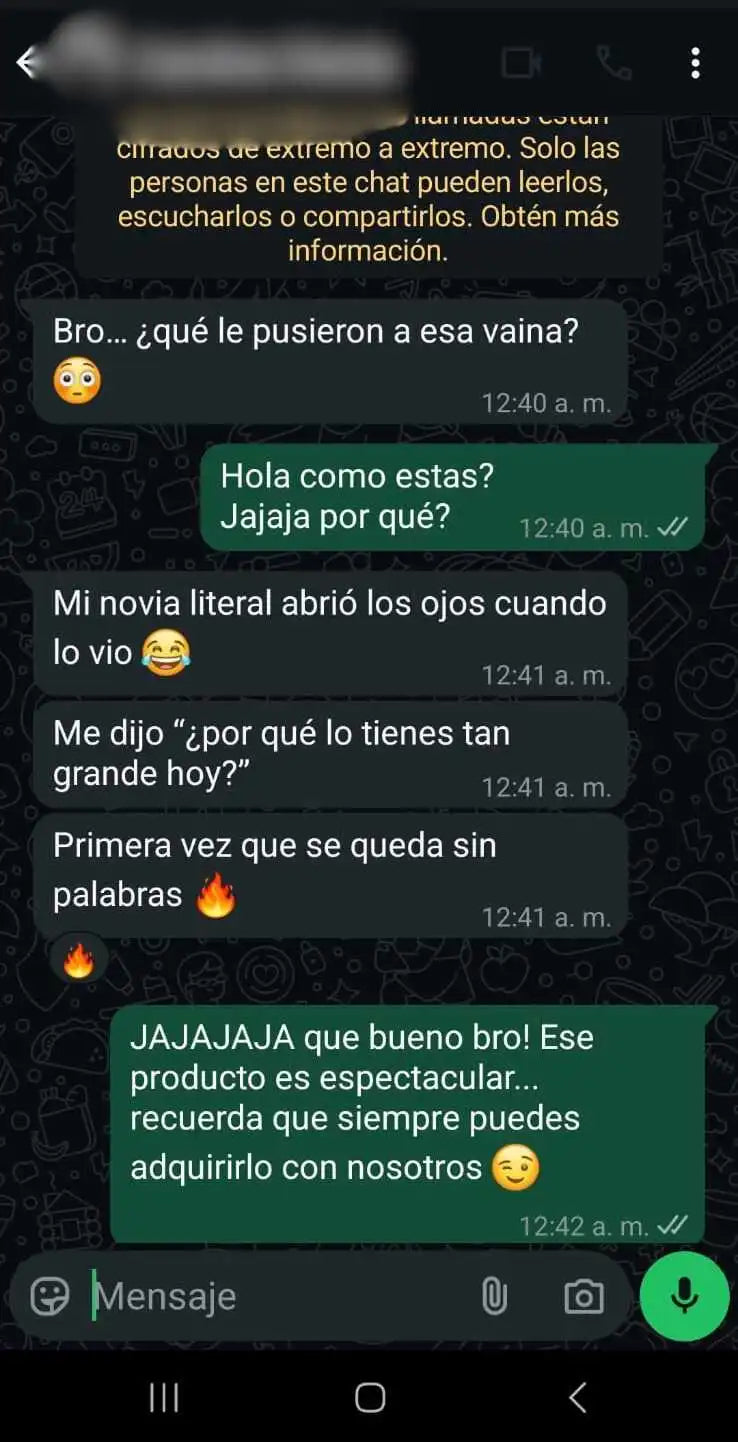Start a video call

tap(521, 63)
